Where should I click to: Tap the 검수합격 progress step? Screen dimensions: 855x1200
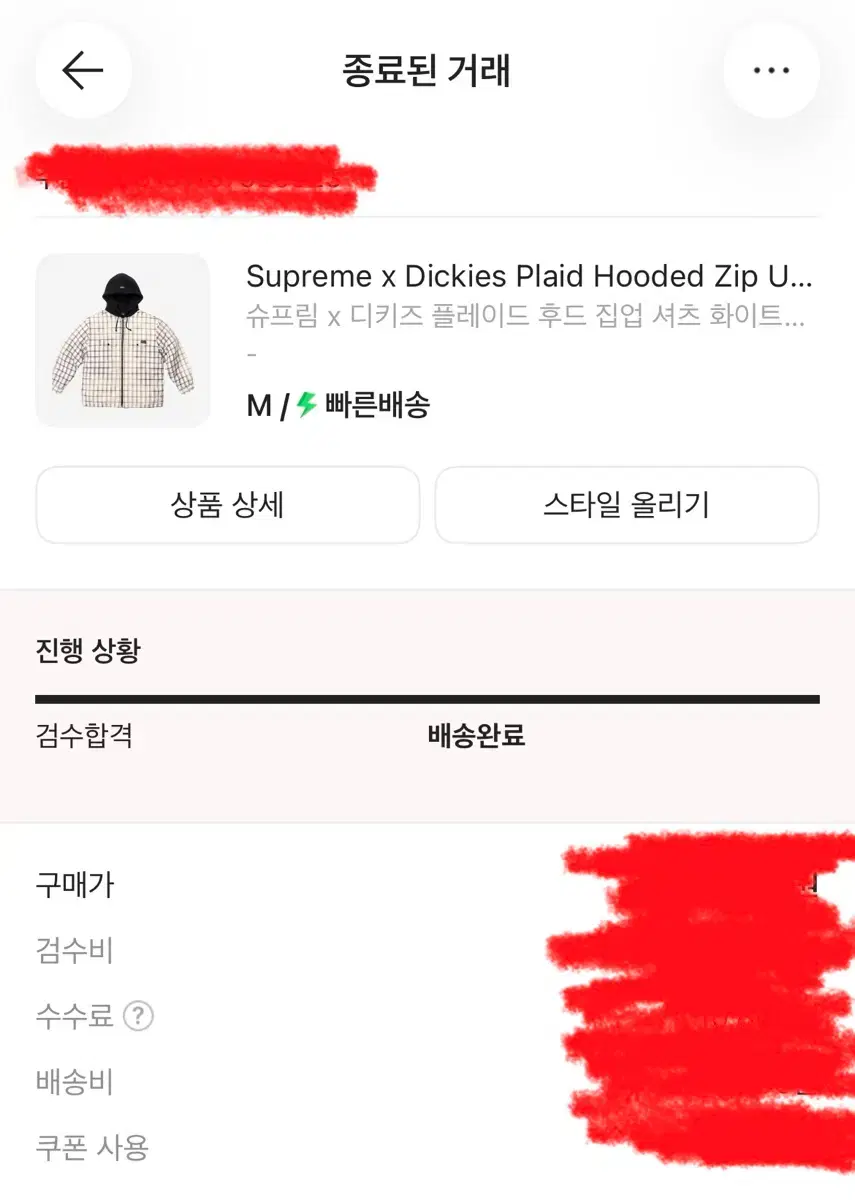(85, 735)
